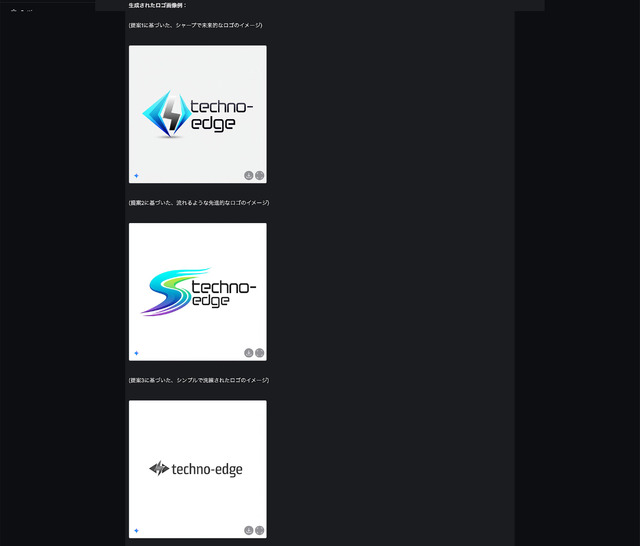Tap the icon beside download on the second logo

point(260,353)
